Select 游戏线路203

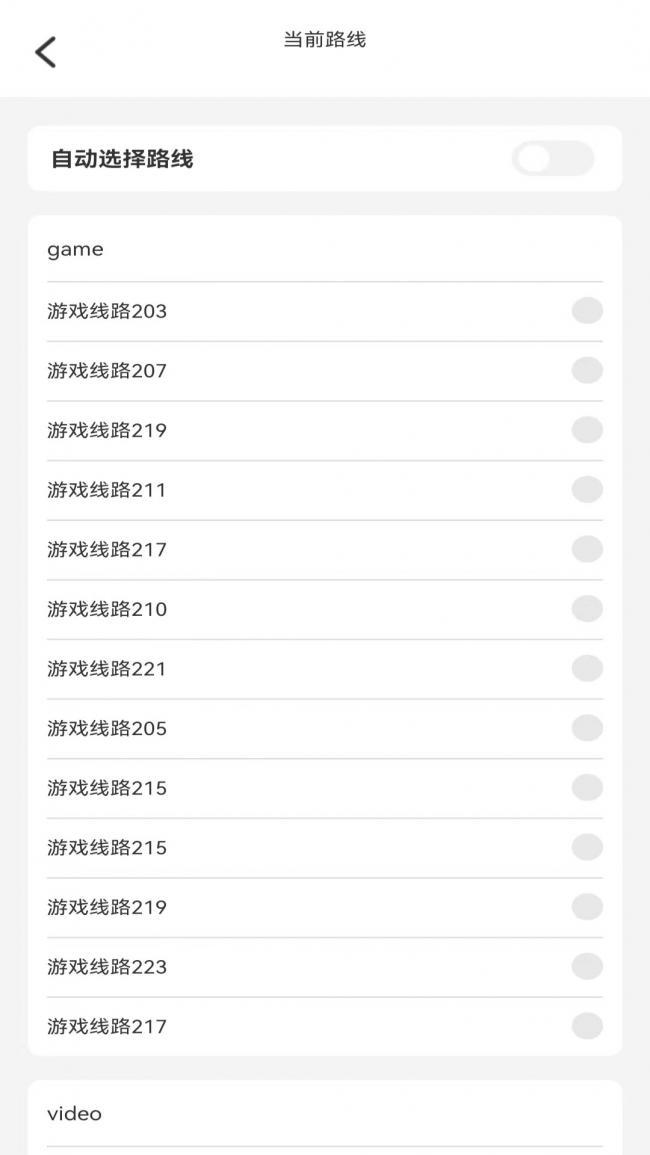[587, 311]
